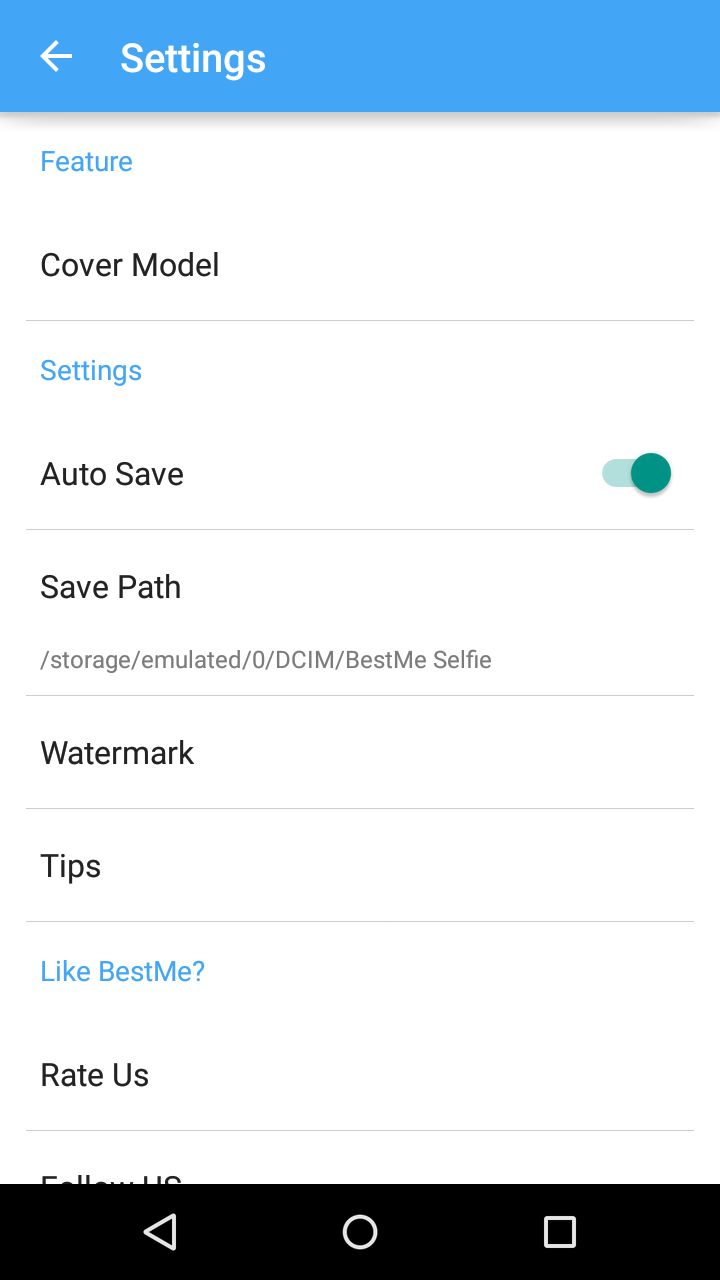Open Watermark settings
Screen dimensions: 720x1280
[x=360, y=753]
